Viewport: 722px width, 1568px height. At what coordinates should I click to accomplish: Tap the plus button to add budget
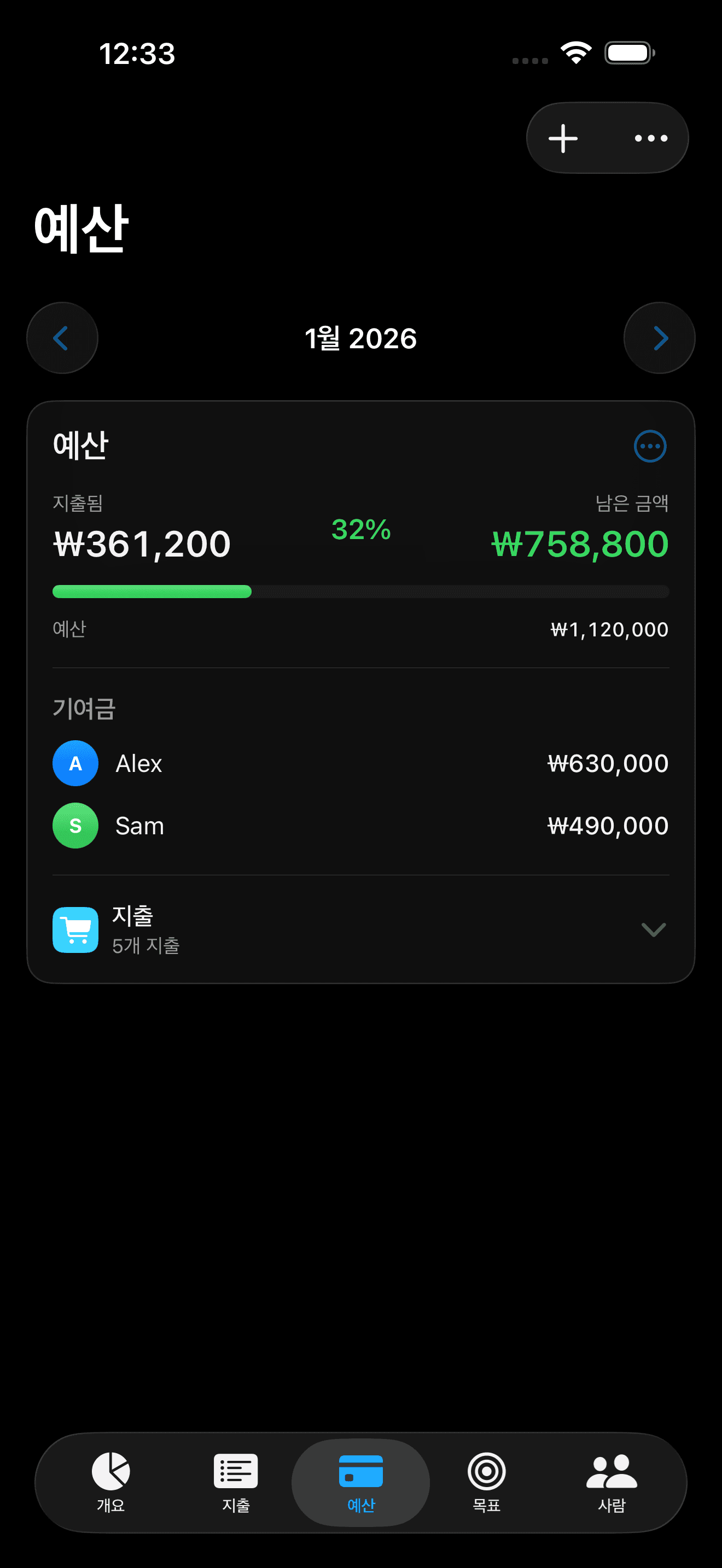pyautogui.click(x=563, y=138)
